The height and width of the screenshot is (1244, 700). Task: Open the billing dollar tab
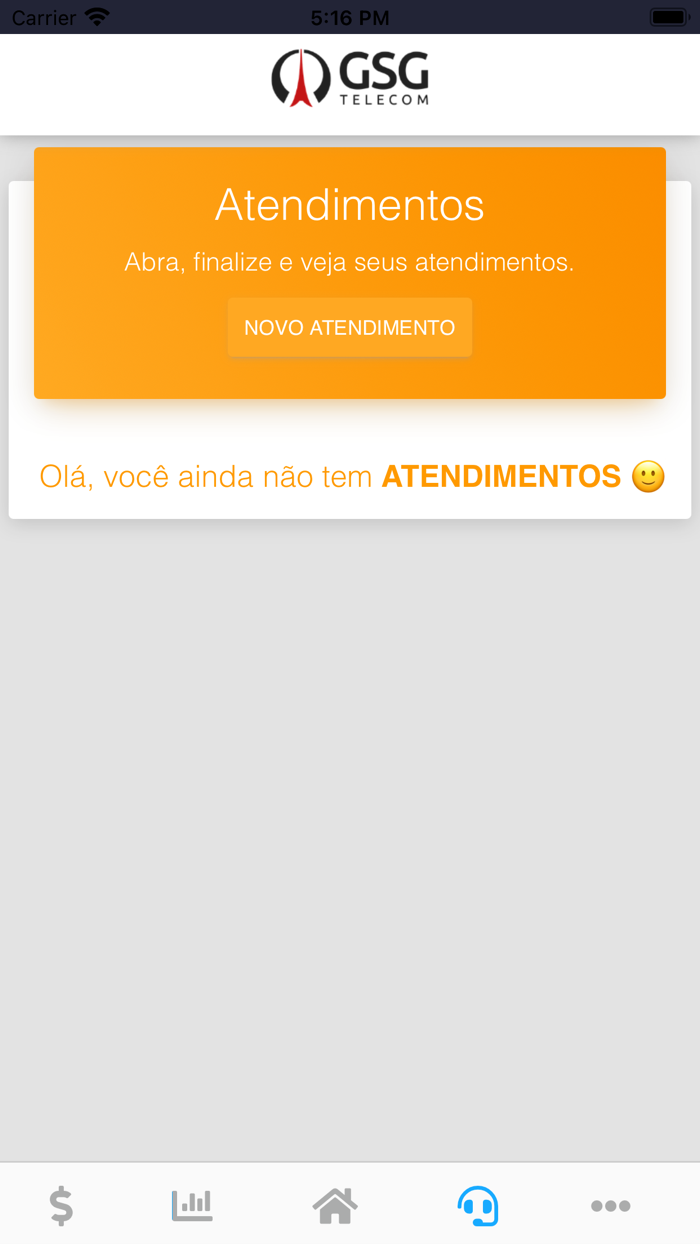click(62, 1205)
